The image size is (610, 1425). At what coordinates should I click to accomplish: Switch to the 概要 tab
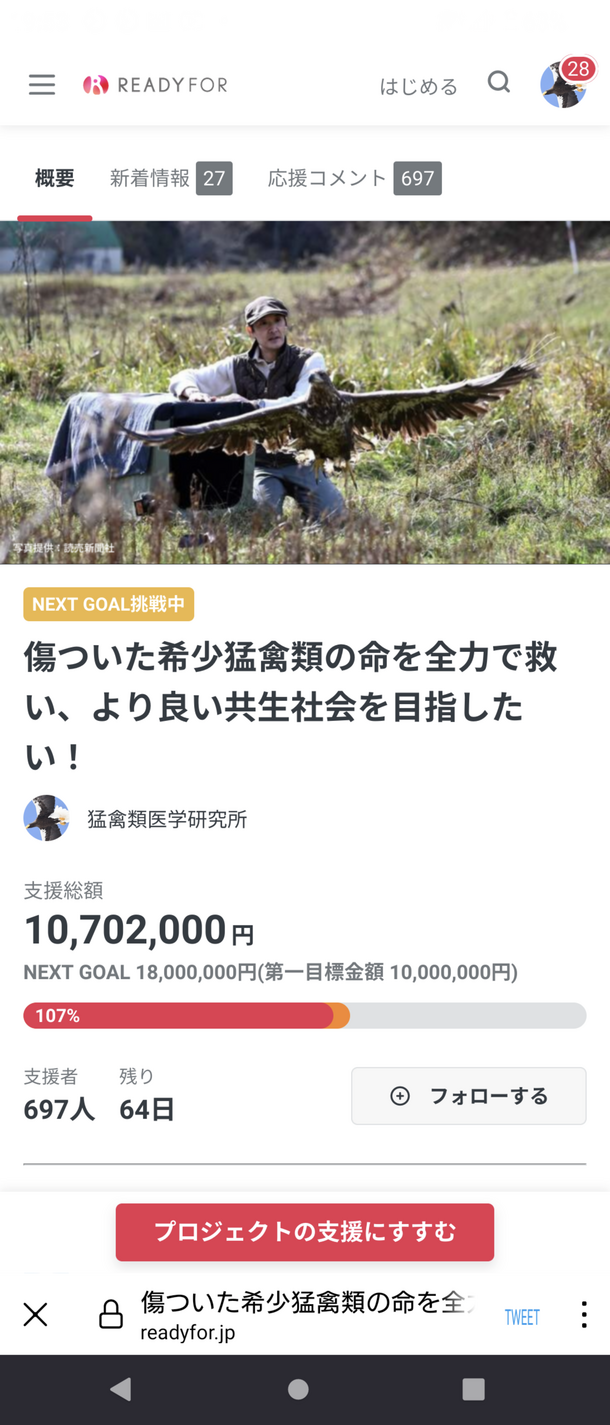55,179
